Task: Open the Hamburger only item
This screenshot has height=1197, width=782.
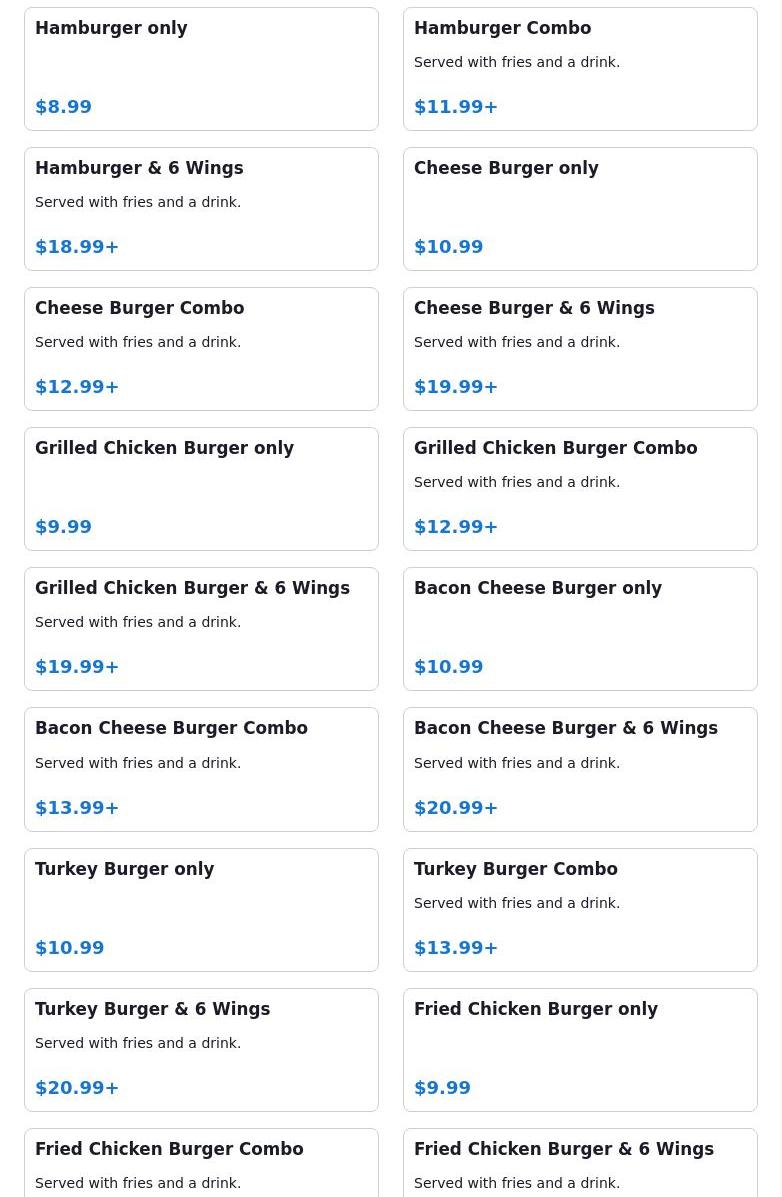Action: [201, 69]
